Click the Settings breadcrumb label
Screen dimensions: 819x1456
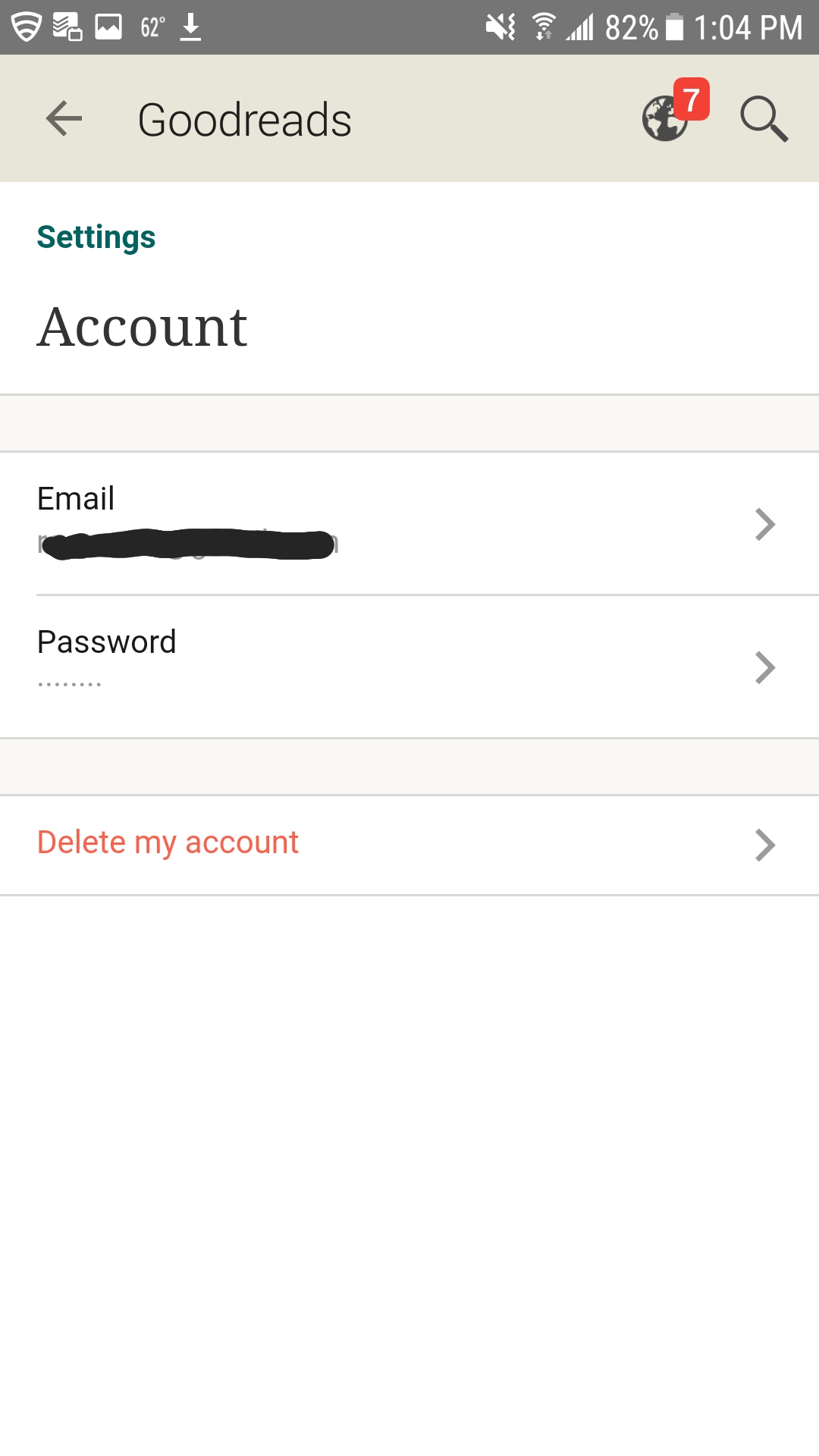96,236
